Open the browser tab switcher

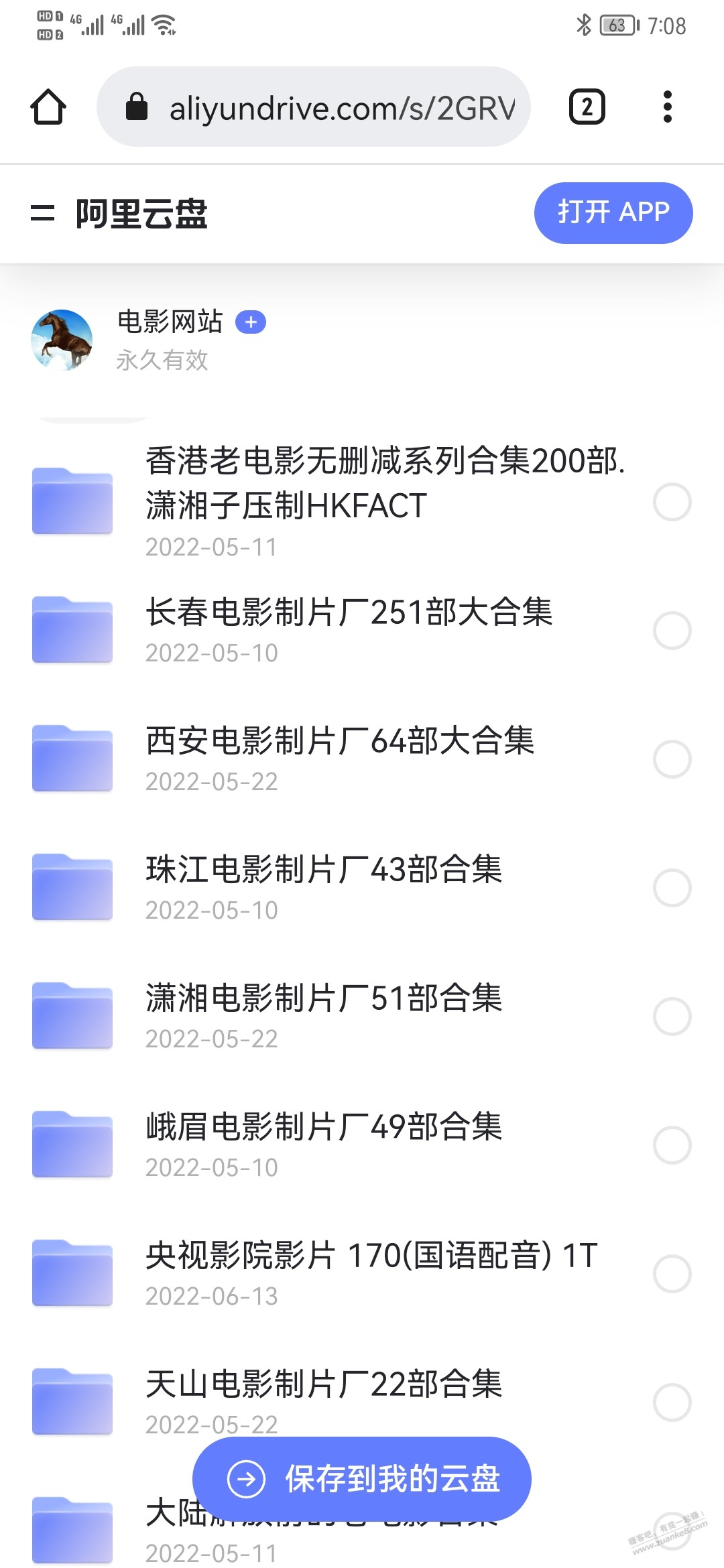click(x=587, y=107)
